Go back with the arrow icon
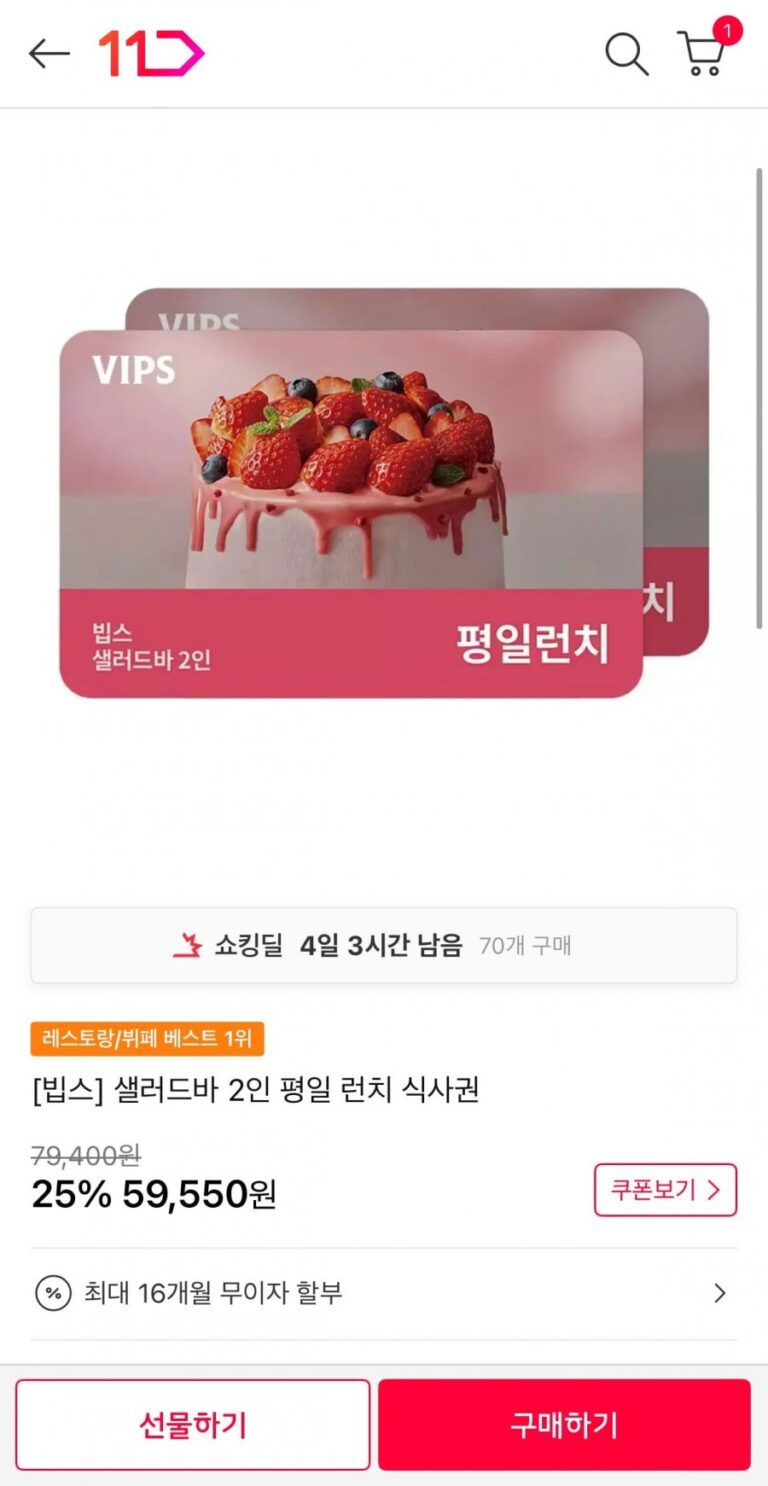768x1486 pixels. click(49, 54)
